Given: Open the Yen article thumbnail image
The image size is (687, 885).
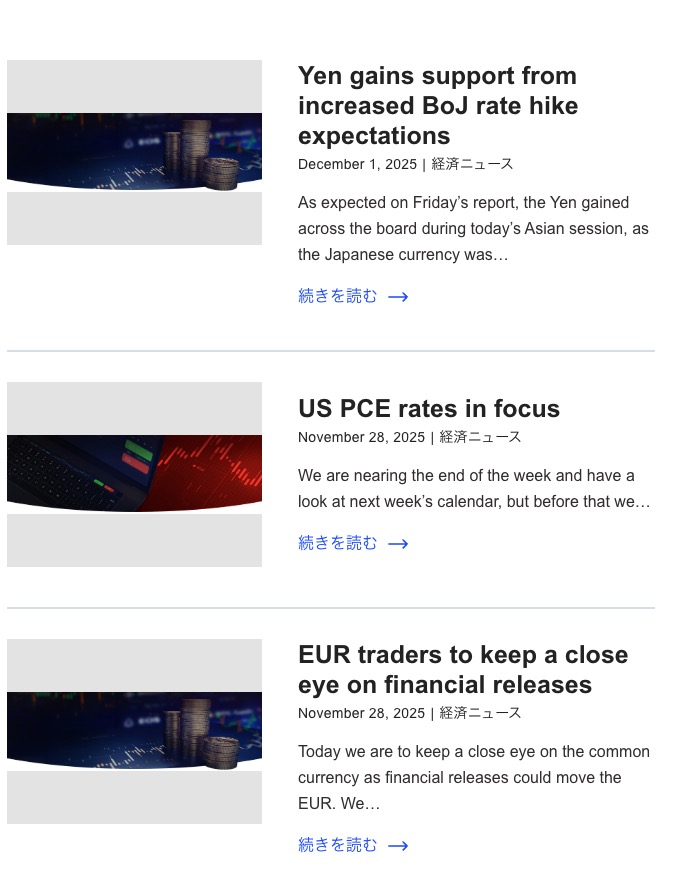Looking at the screenshot, I should pyautogui.click(x=134, y=152).
